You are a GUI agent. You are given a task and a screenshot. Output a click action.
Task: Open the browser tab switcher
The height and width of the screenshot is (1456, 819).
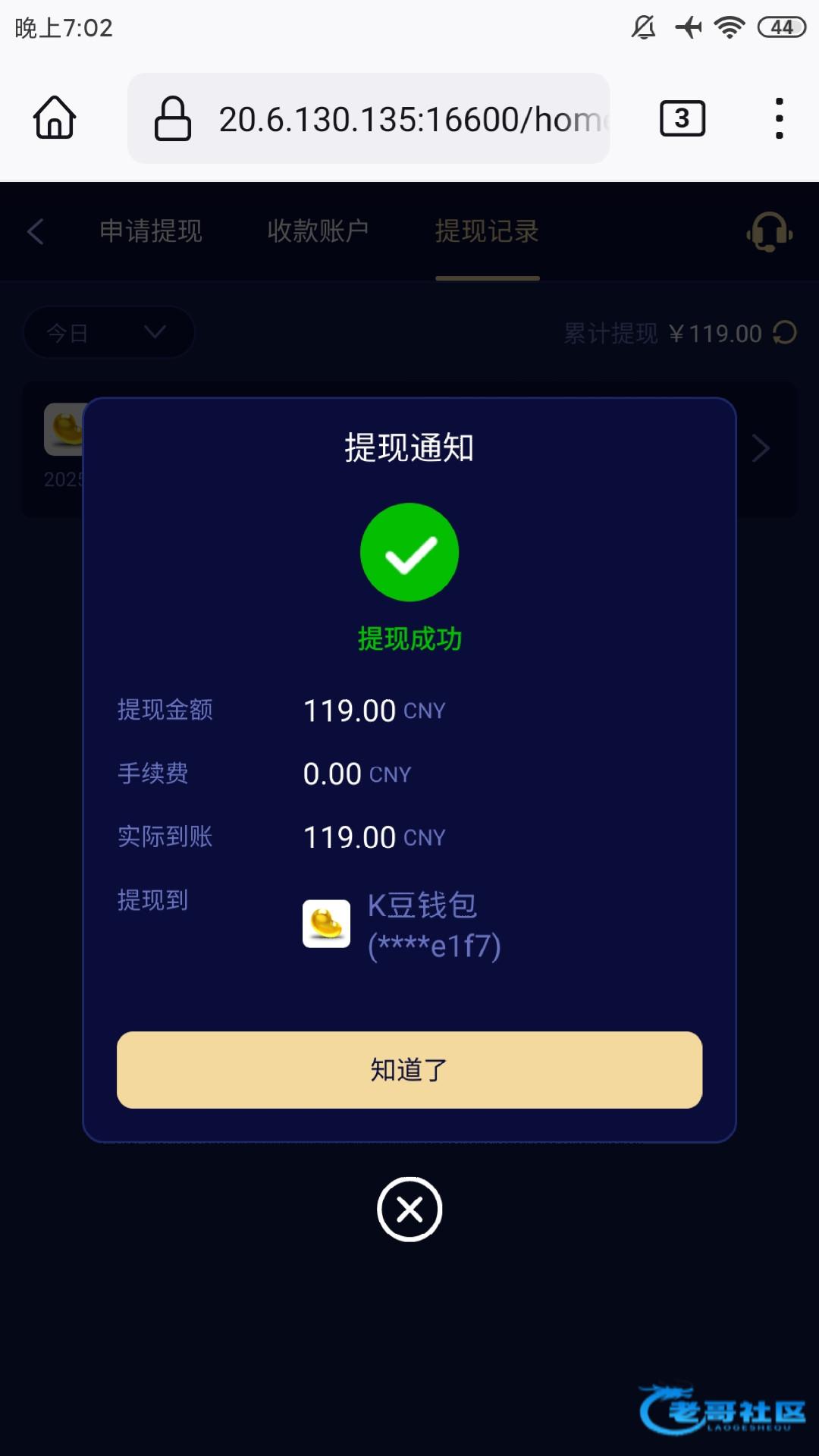tap(682, 118)
